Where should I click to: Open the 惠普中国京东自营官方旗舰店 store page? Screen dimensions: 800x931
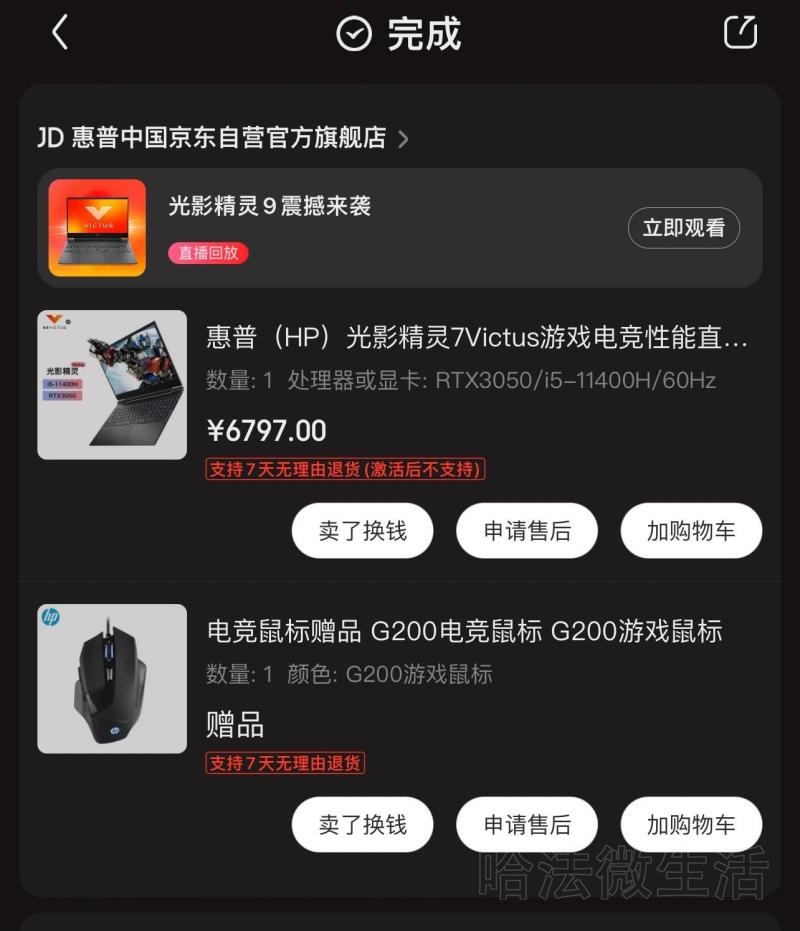pyautogui.click(x=223, y=138)
